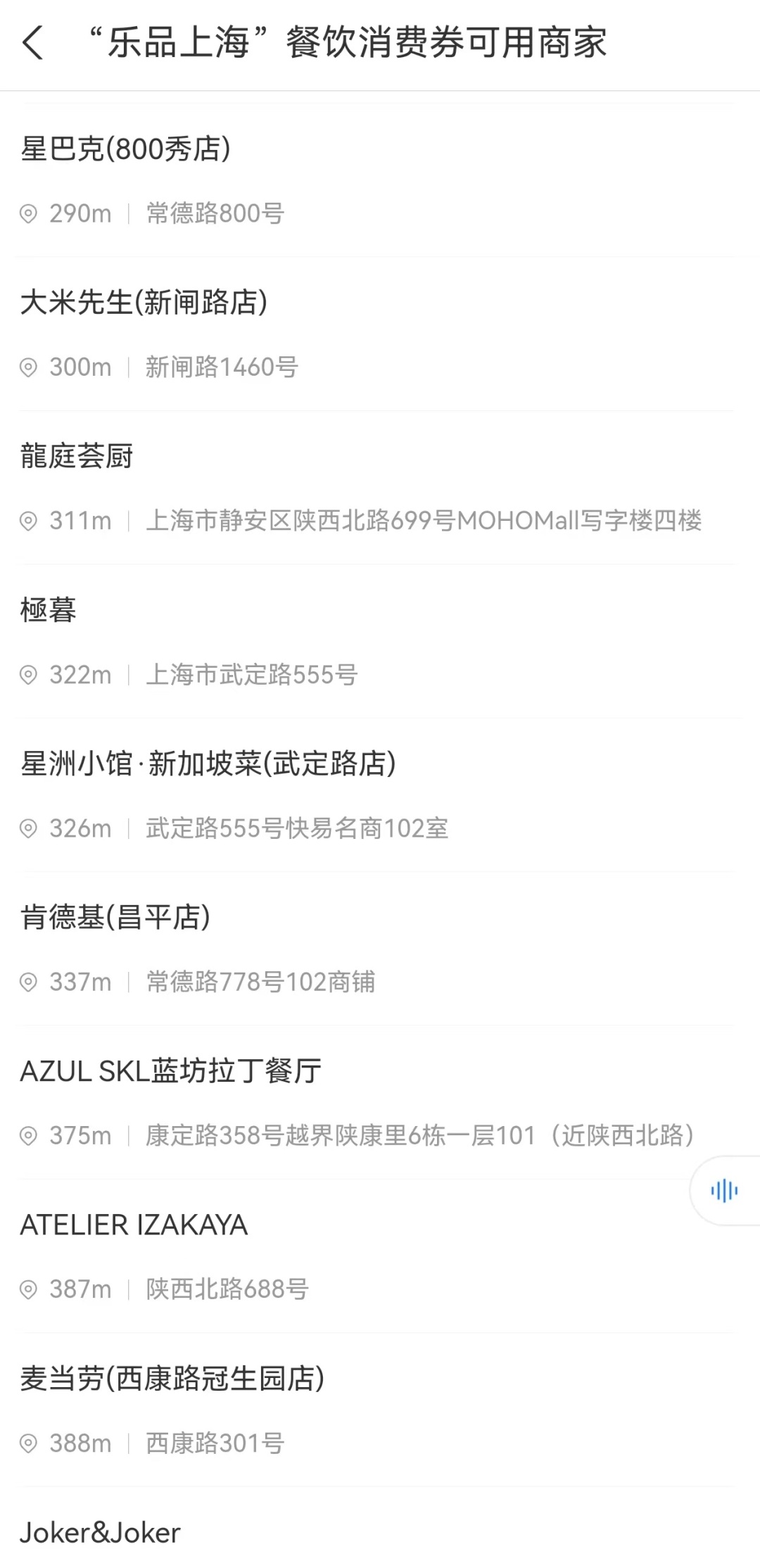Screen dimensions: 760x1568
Task: Open 肯德基(昌平店) entry
Action: point(115,917)
